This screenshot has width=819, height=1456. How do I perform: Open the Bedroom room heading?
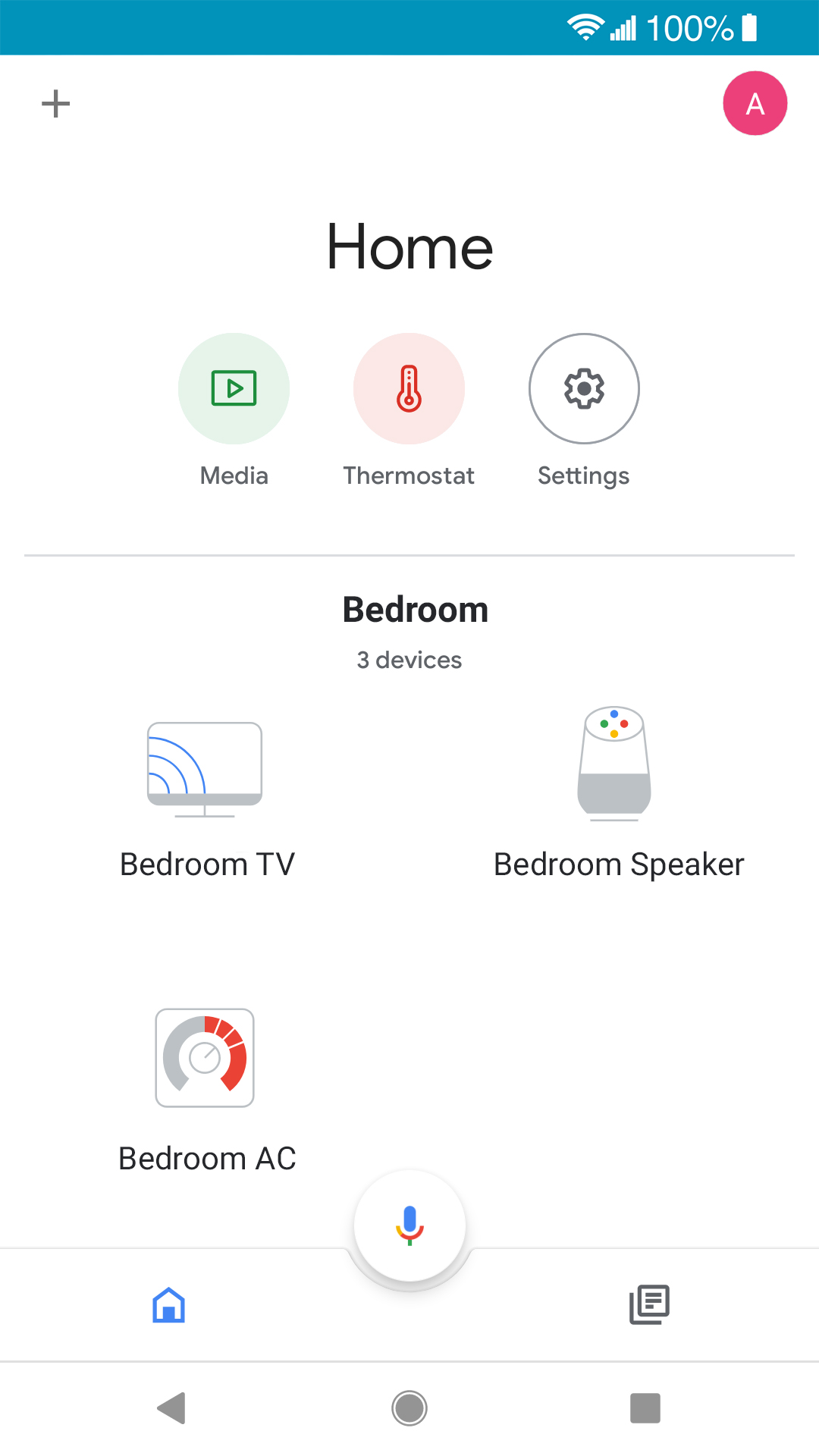click(415, 610)
